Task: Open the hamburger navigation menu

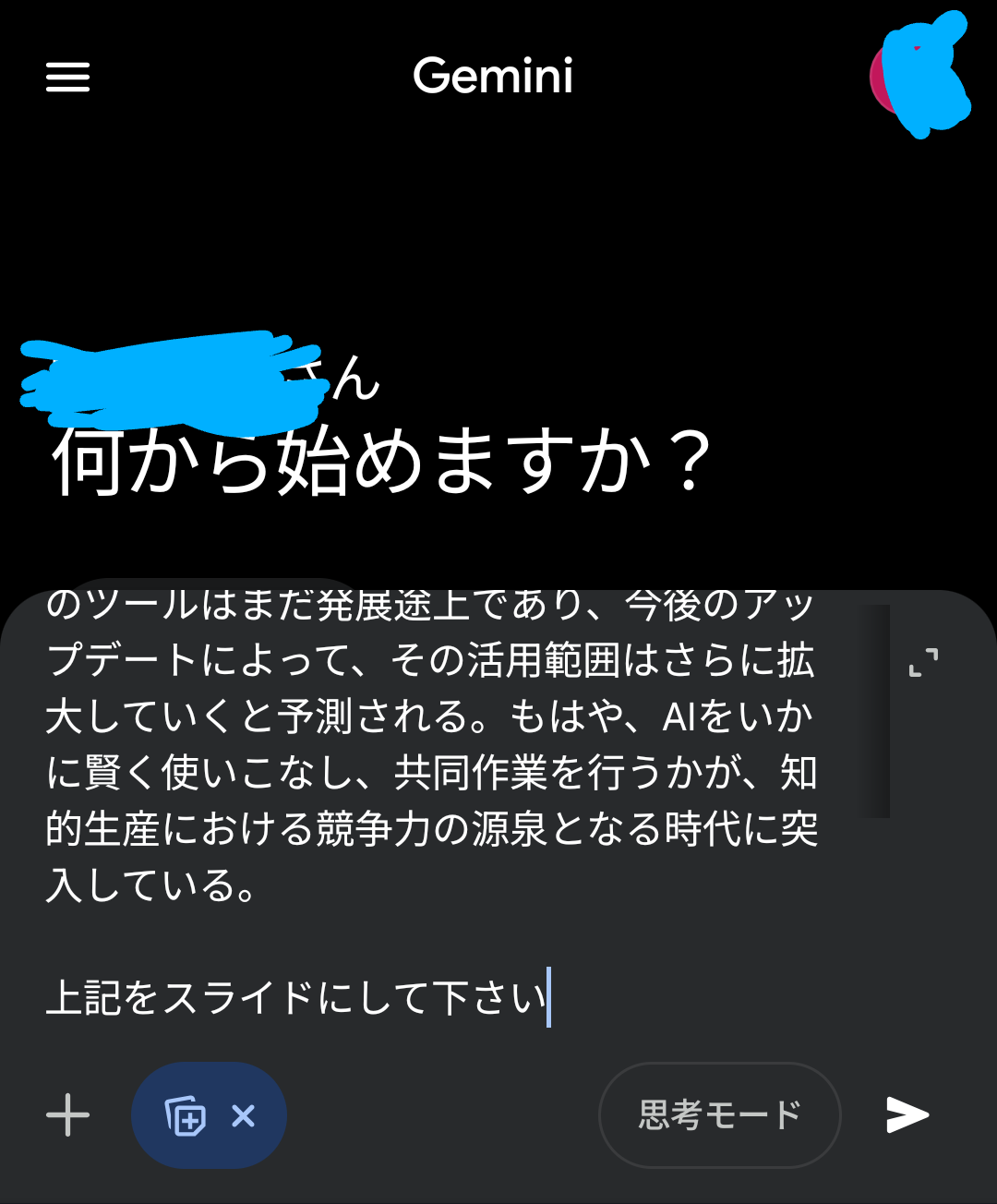Action: [x=68, y=77]
